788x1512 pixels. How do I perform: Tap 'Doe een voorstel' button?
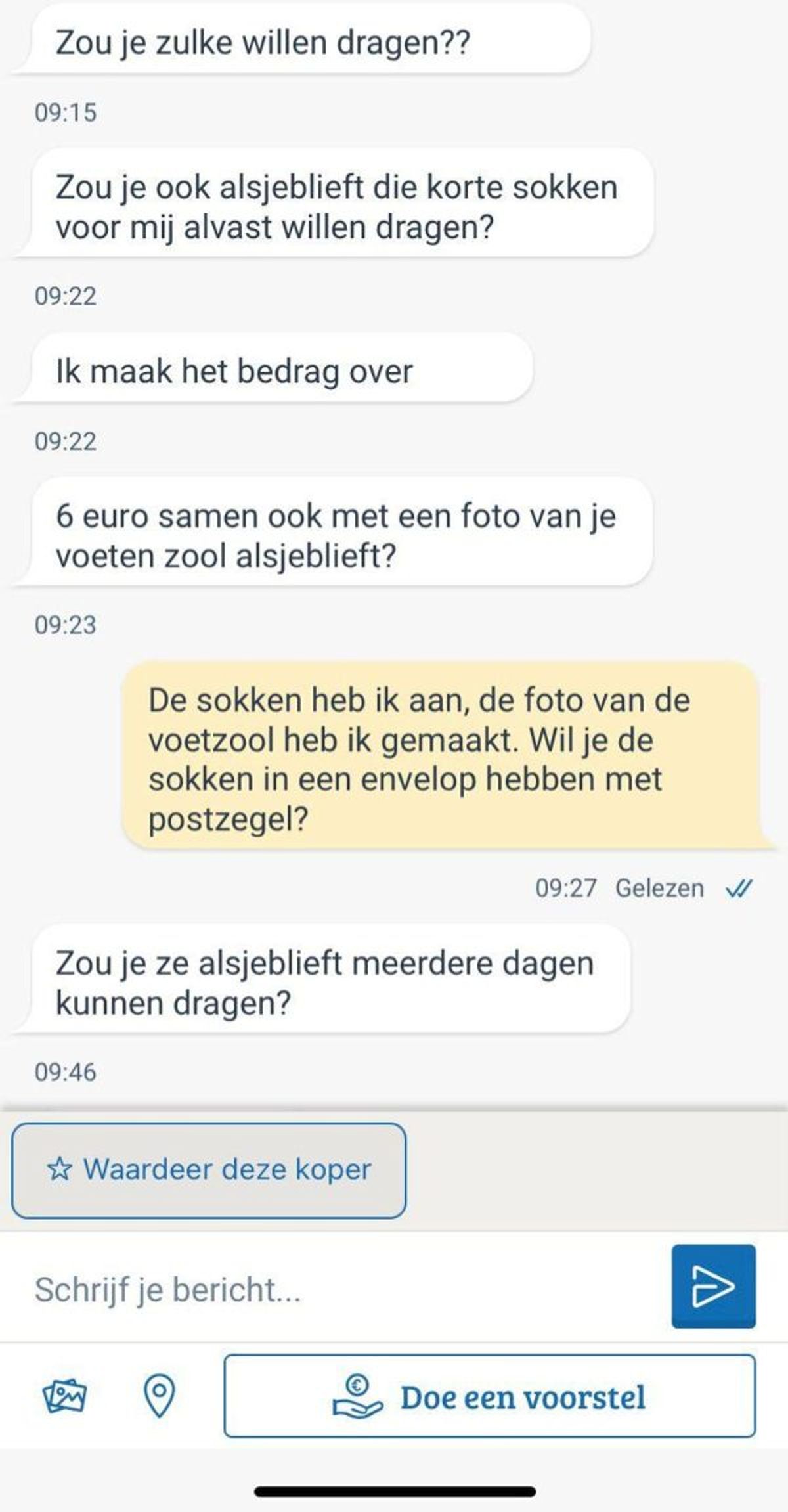click(489, 1396)
